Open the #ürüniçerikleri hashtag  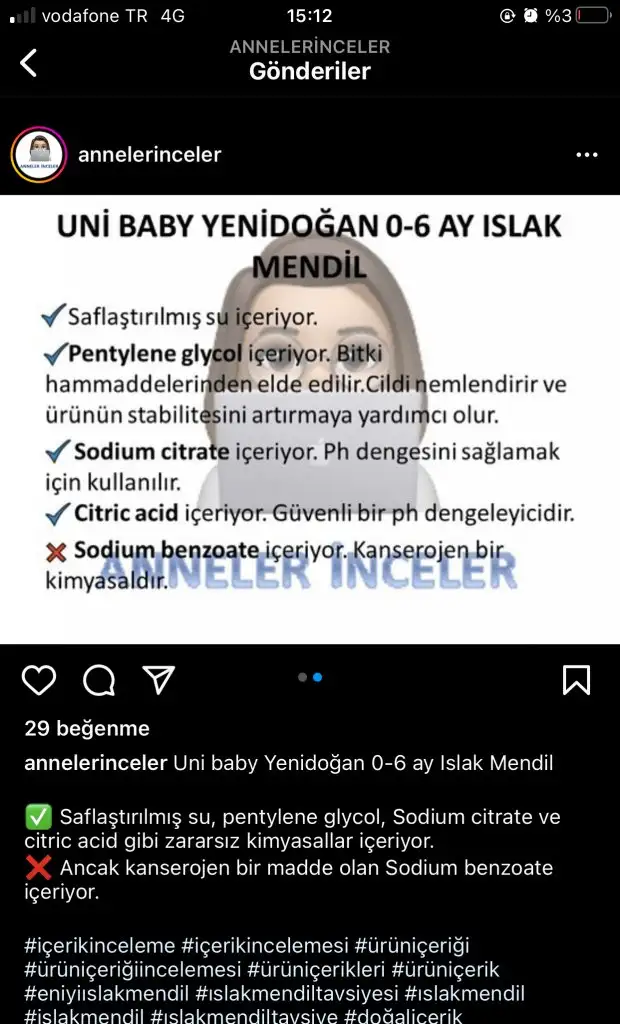[x=316, y=969]
